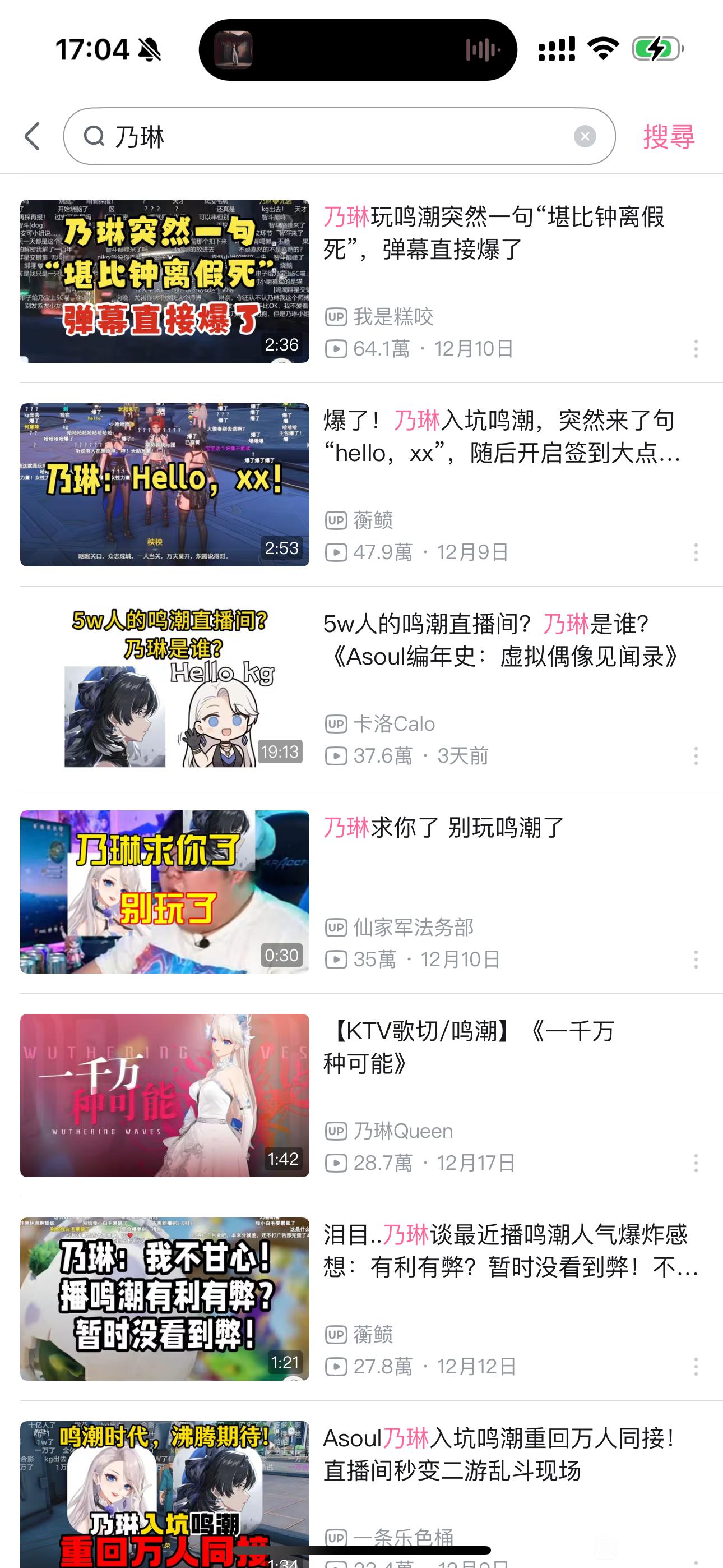Tap the search field containing 乃琳
The image size is (723, 1568).
click(x=328, y=136)
